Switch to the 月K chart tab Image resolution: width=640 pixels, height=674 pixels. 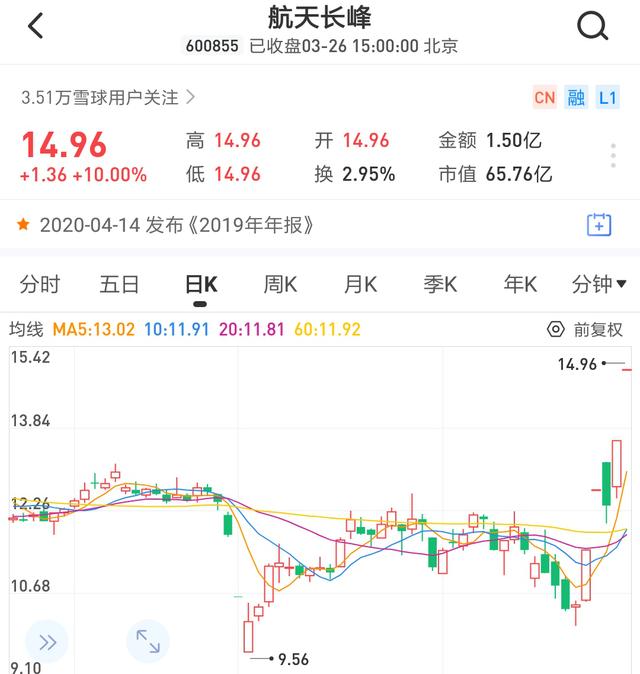tap(360, 284)
